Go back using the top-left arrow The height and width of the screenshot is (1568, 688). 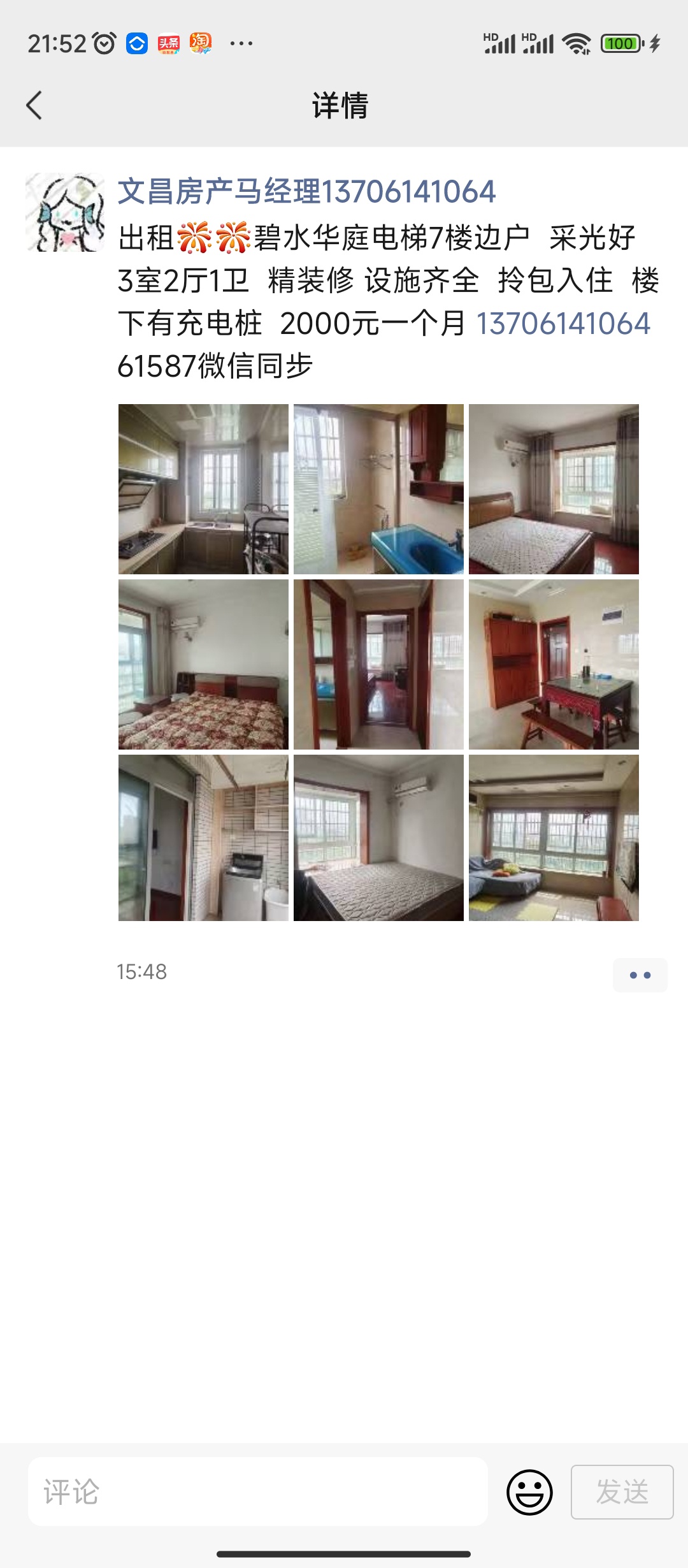click(34, 105)
